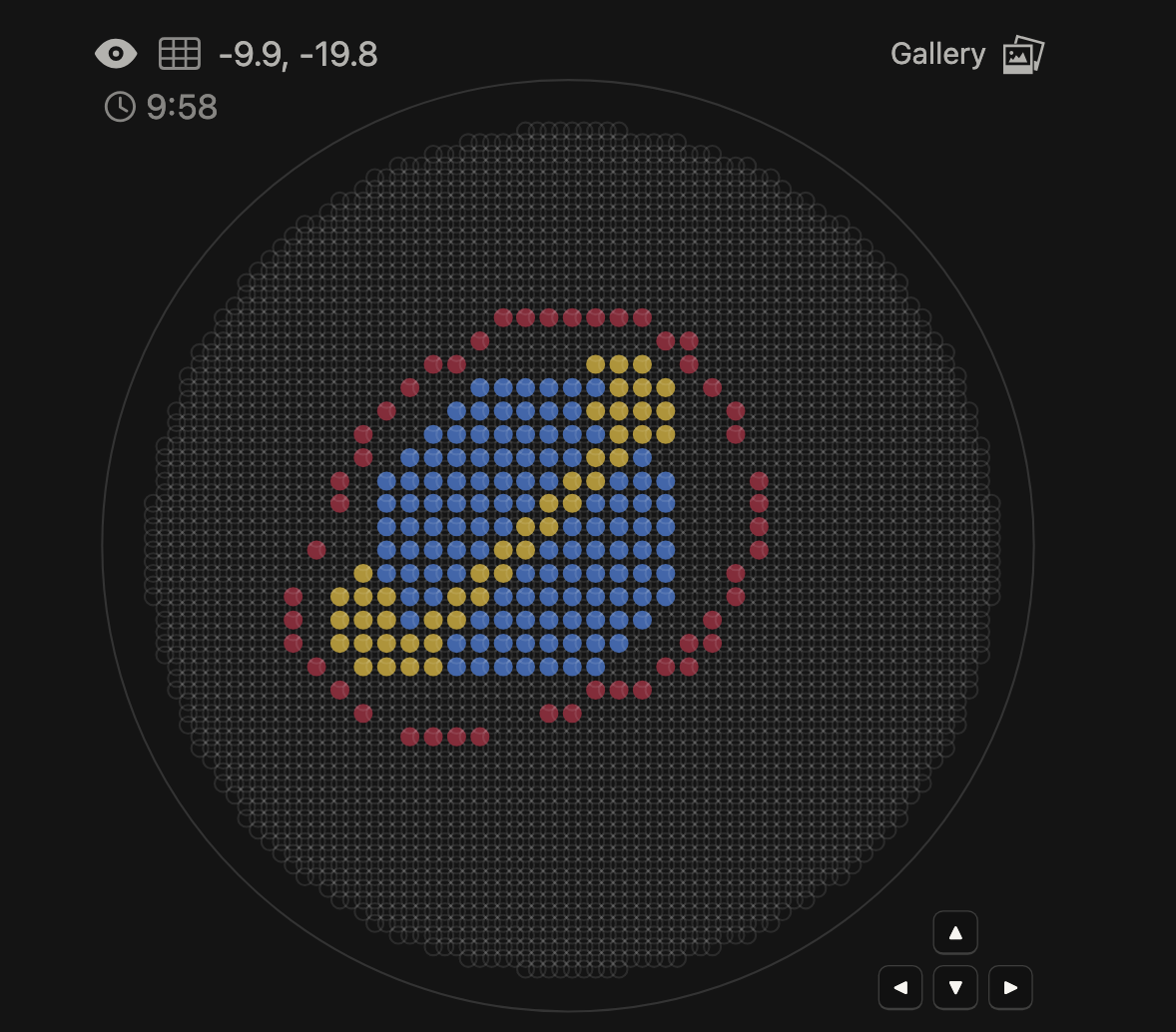
Task: Toggle the grid overlay icon
Action: [x=180, y=54]
